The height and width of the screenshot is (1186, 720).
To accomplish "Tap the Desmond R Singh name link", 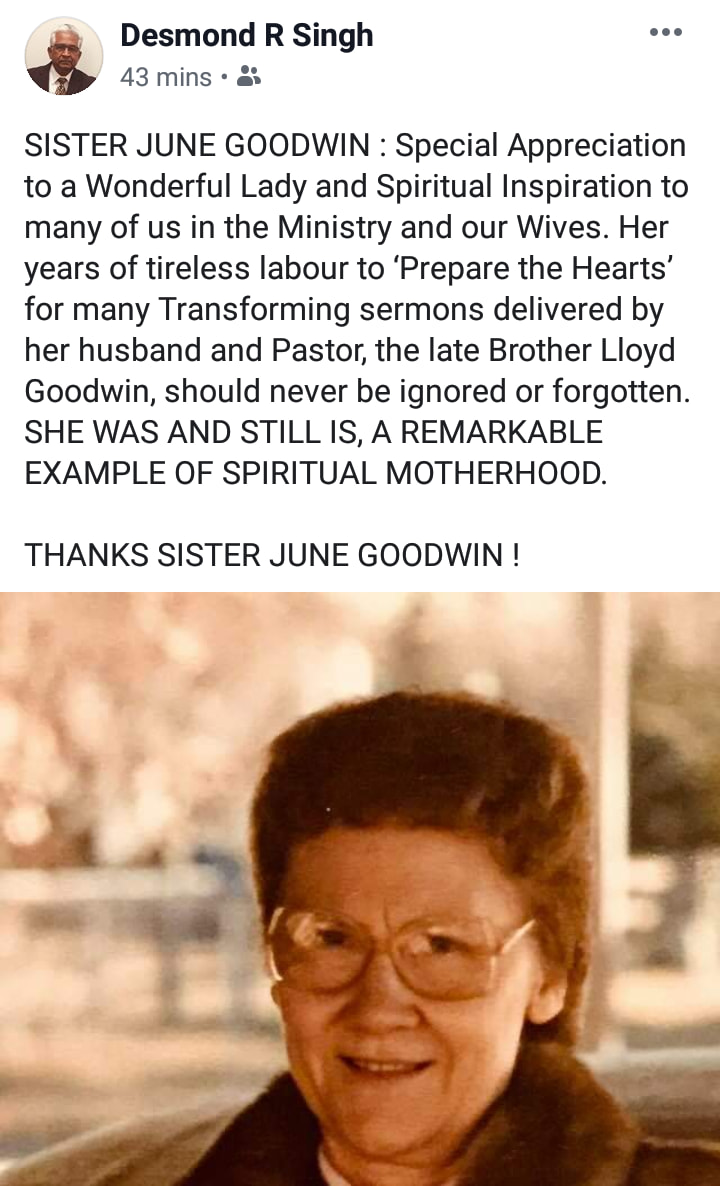I will (247, 35).
